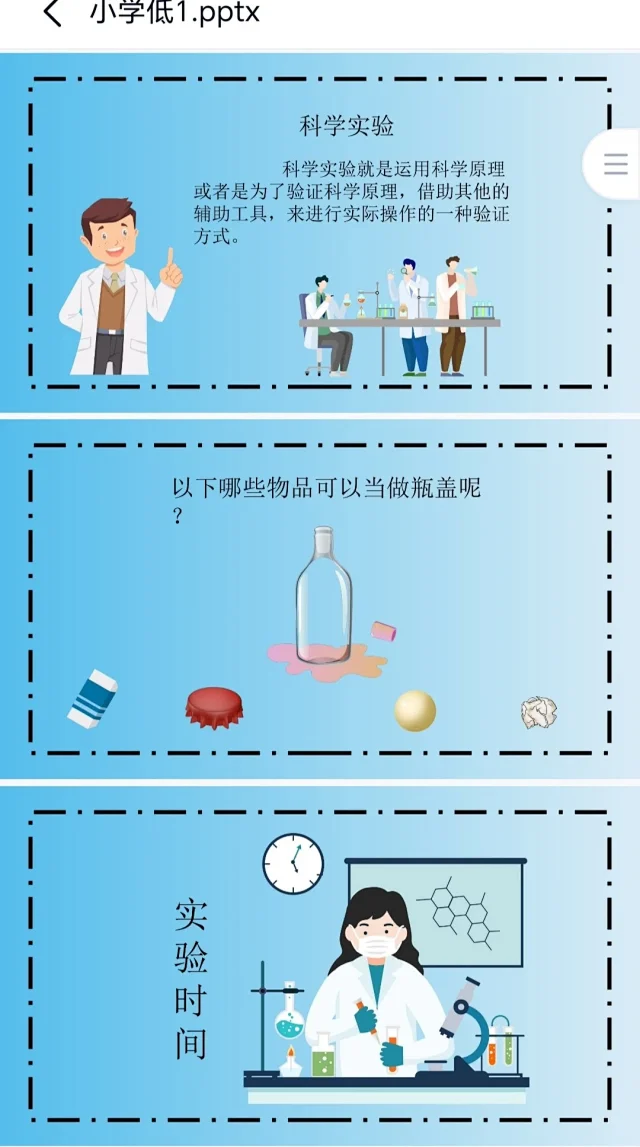Open the bottle cap question slide
This screenshot has height=1147, width=640.
(320, 598)
